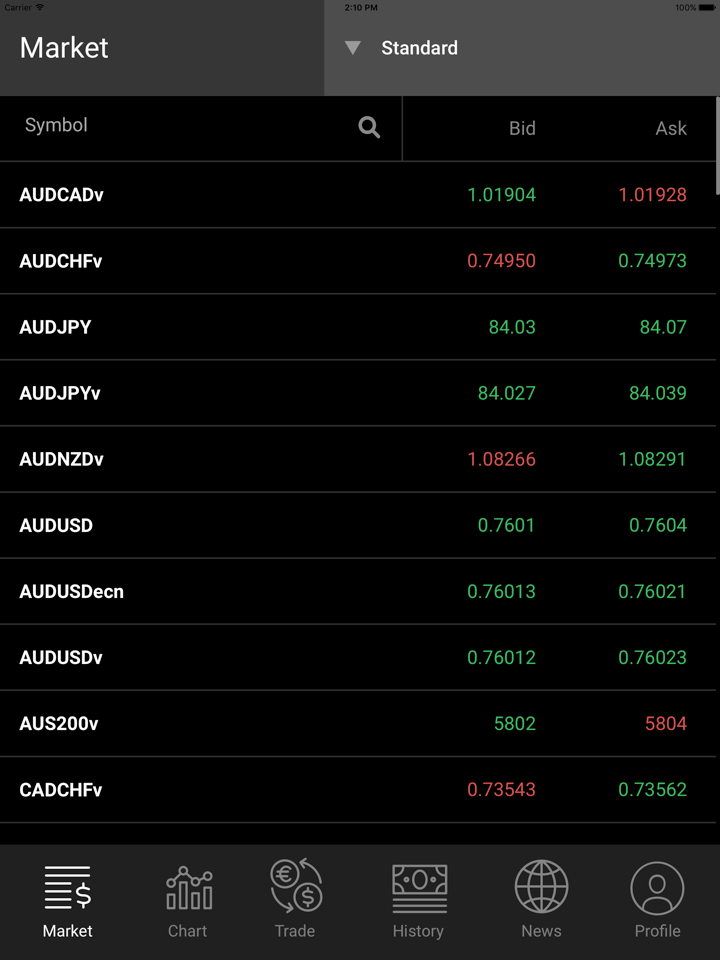
Task: Open the AUDNZDv symbol row
Action: [360, 459]
